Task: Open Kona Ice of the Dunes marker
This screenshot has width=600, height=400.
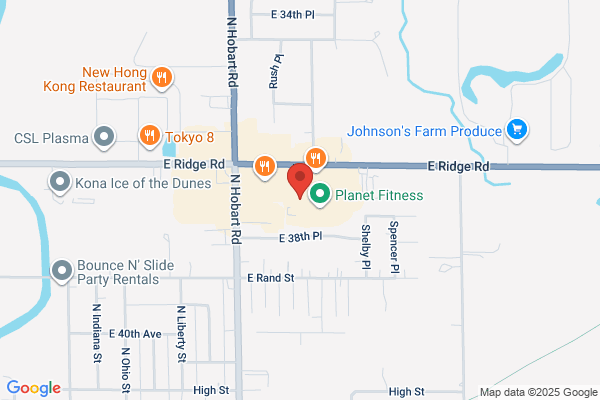Action: coord(60,183)
